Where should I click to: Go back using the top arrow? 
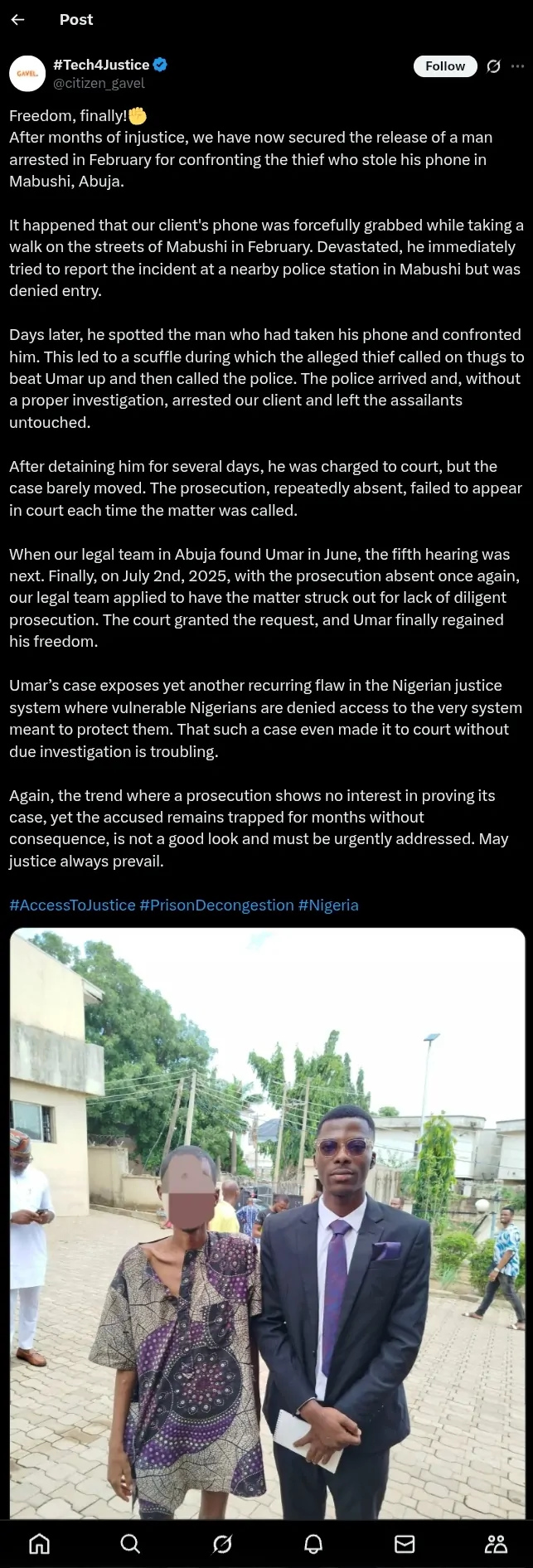(x=18, y=20)
